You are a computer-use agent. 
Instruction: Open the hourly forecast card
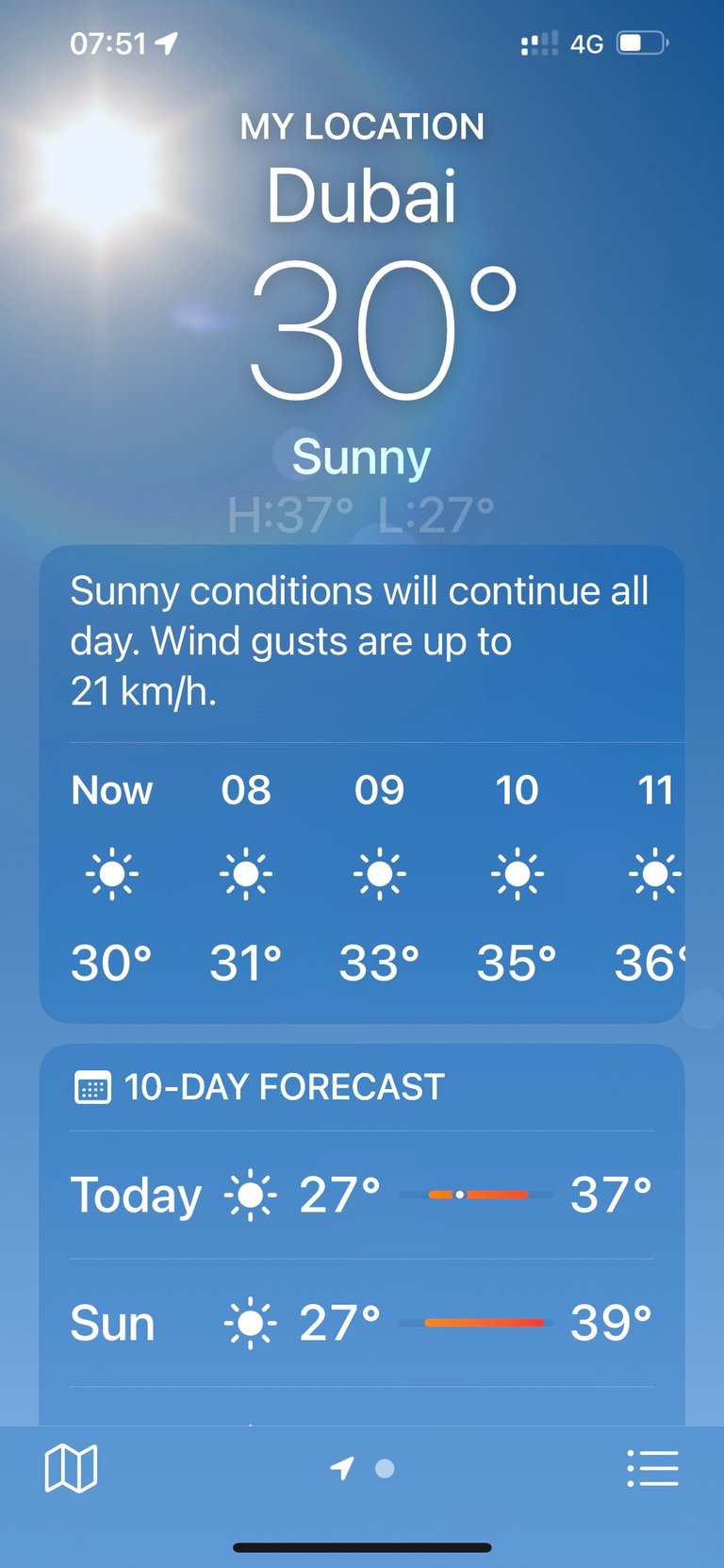coord(362,784)
